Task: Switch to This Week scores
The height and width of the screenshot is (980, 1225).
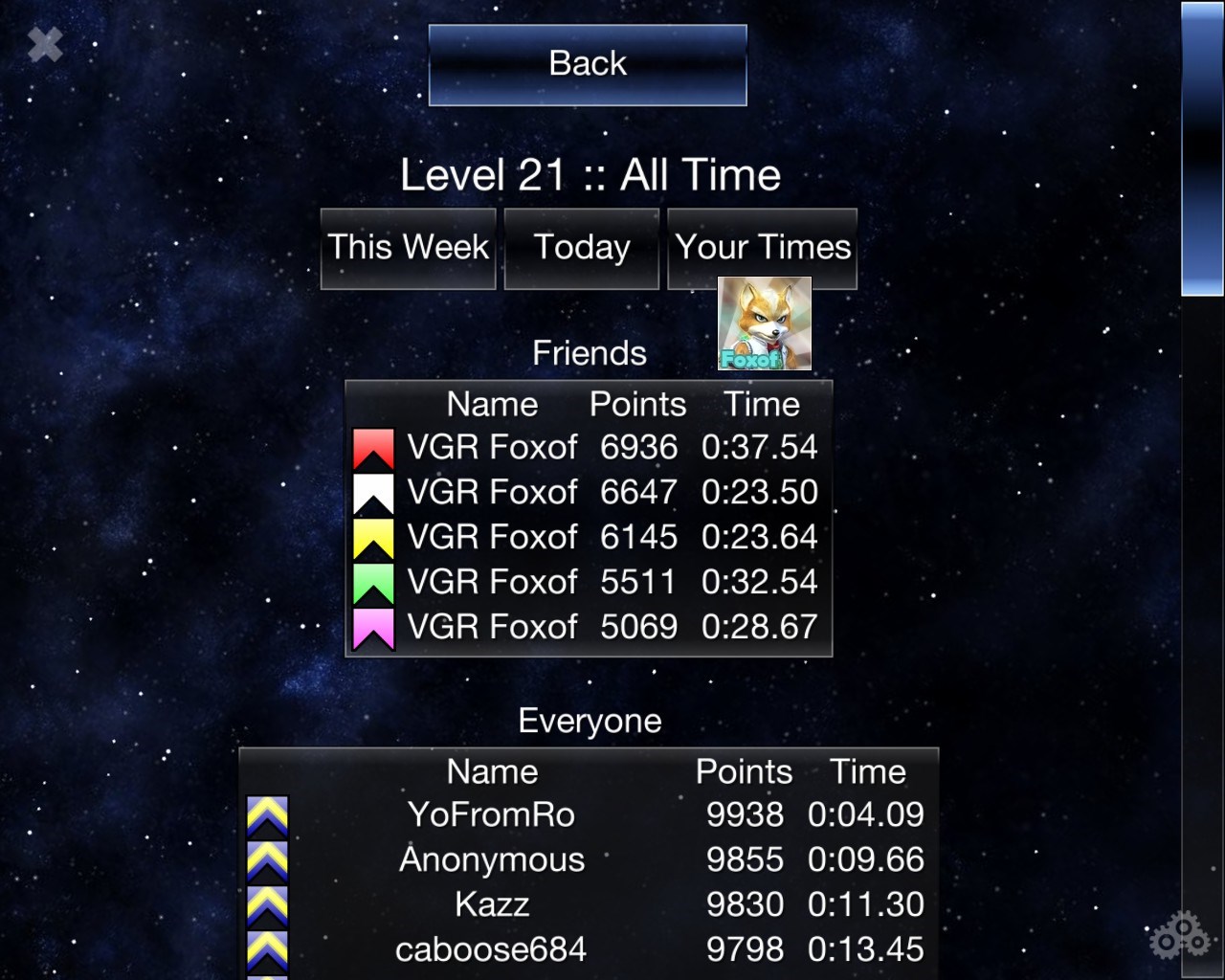Action: pos(408,248)
